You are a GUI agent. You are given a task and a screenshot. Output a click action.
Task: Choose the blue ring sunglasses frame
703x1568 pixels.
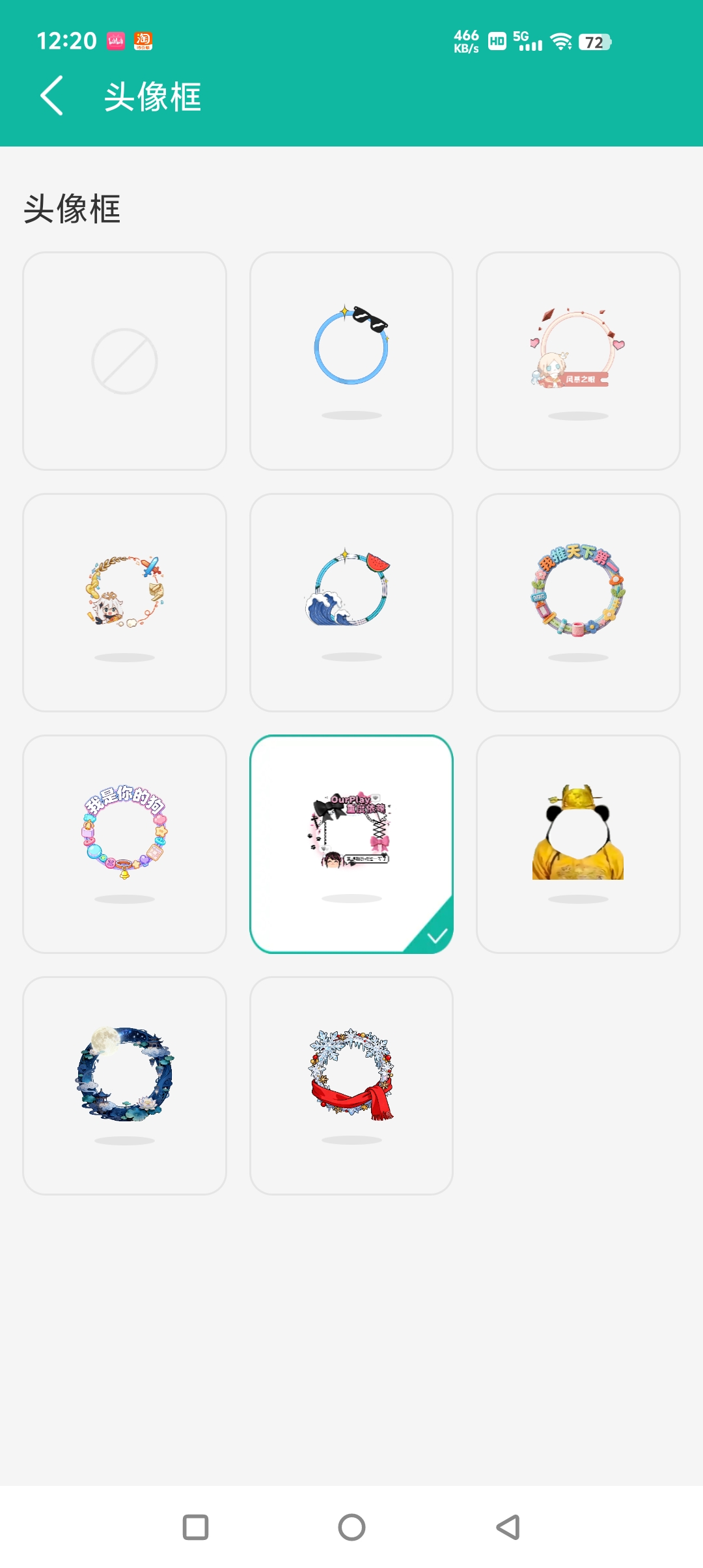[351, 361]
